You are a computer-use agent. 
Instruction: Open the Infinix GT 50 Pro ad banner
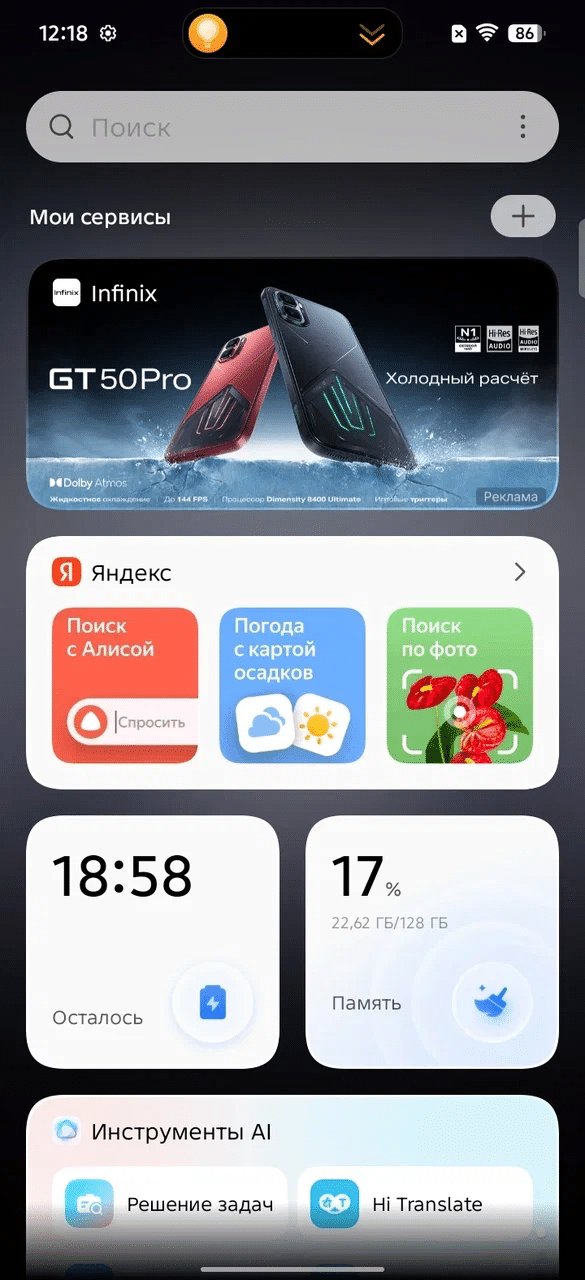click(292, 384)
